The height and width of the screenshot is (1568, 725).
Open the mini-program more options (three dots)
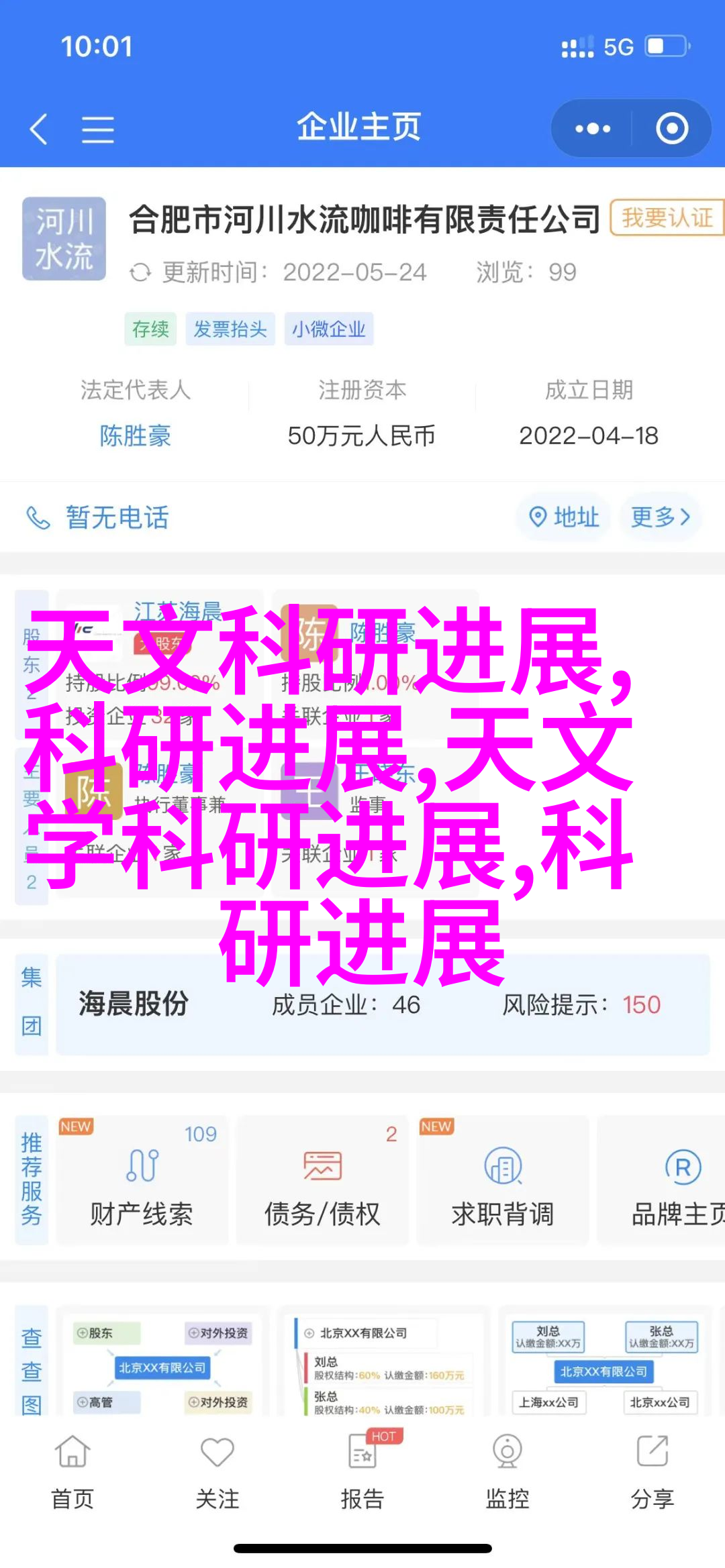click(x=592, y=128)
